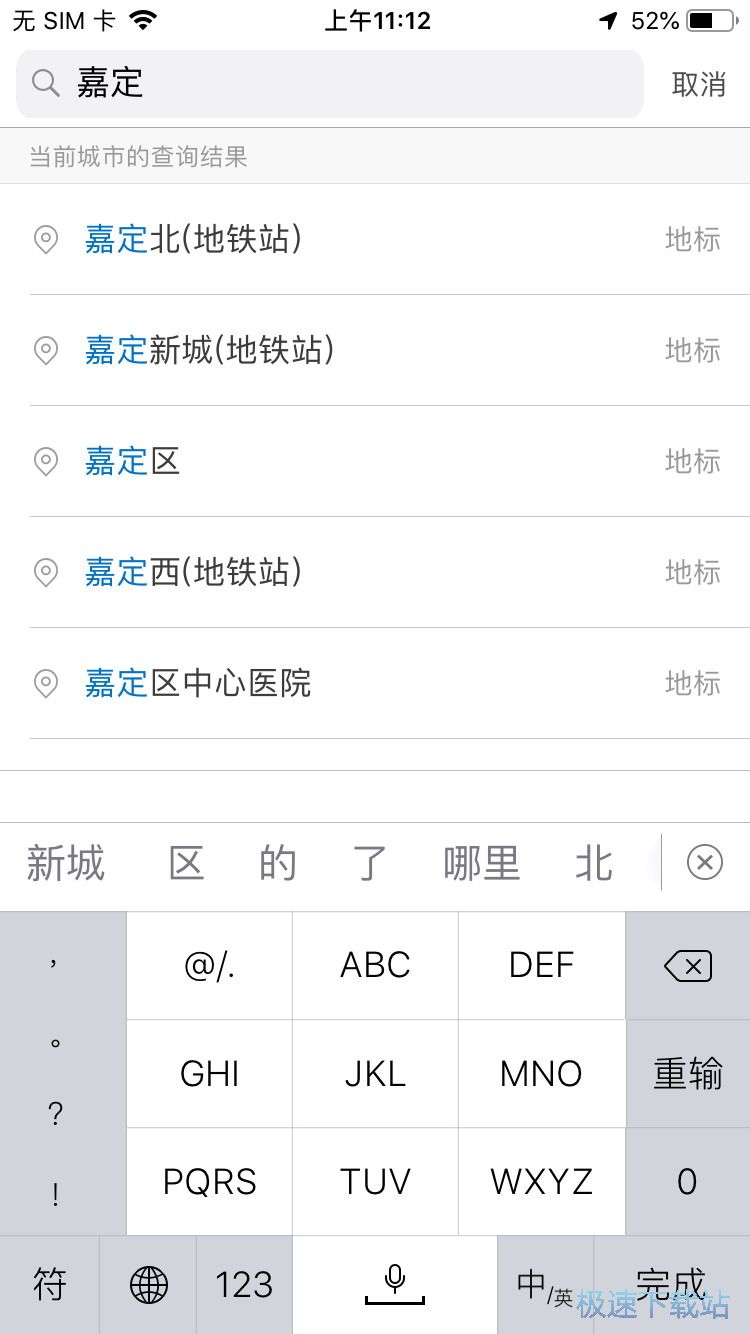Screen dimensions: 750x1334
Task: Insert the keyboard suggestion 哪里
Action: [482, 863]
